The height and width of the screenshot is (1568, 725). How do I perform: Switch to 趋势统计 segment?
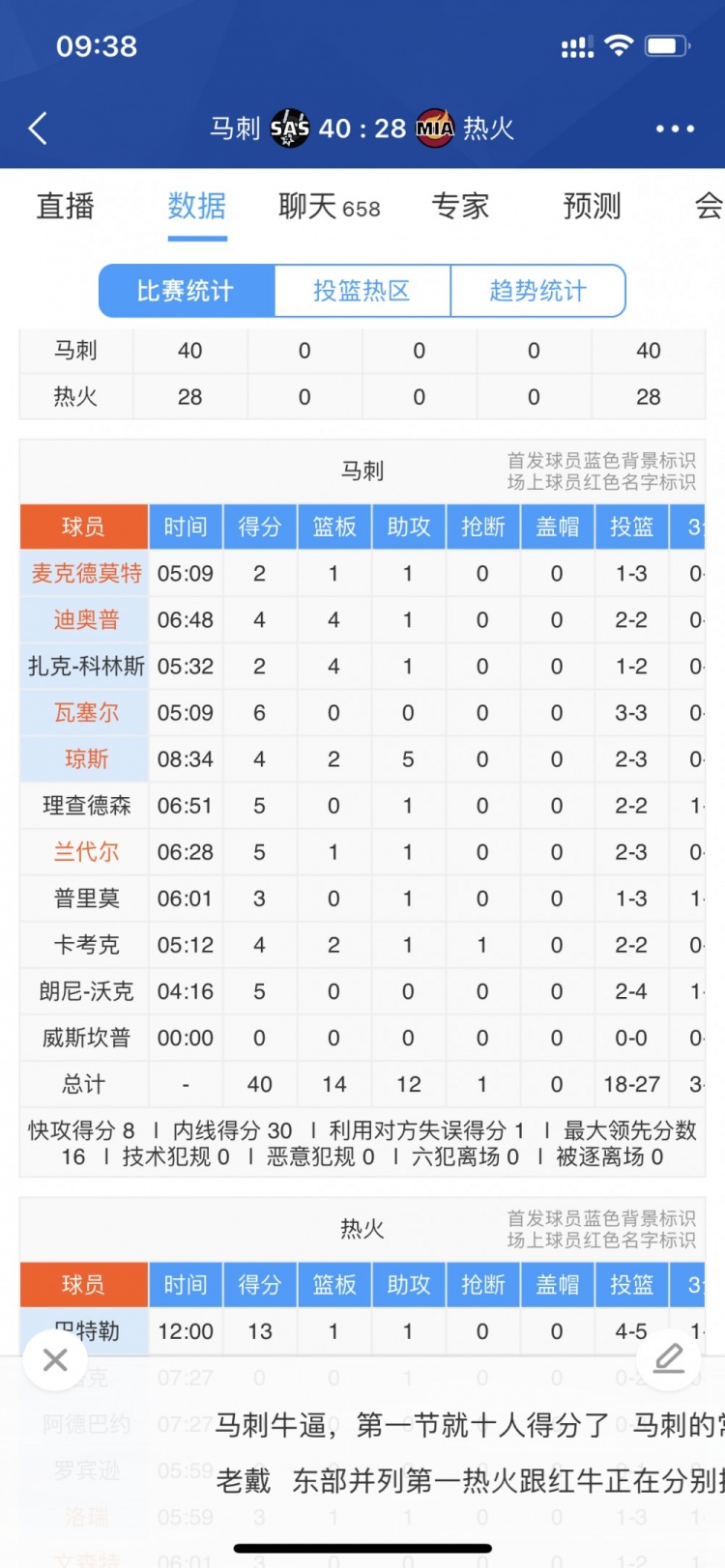coord(537,291)
